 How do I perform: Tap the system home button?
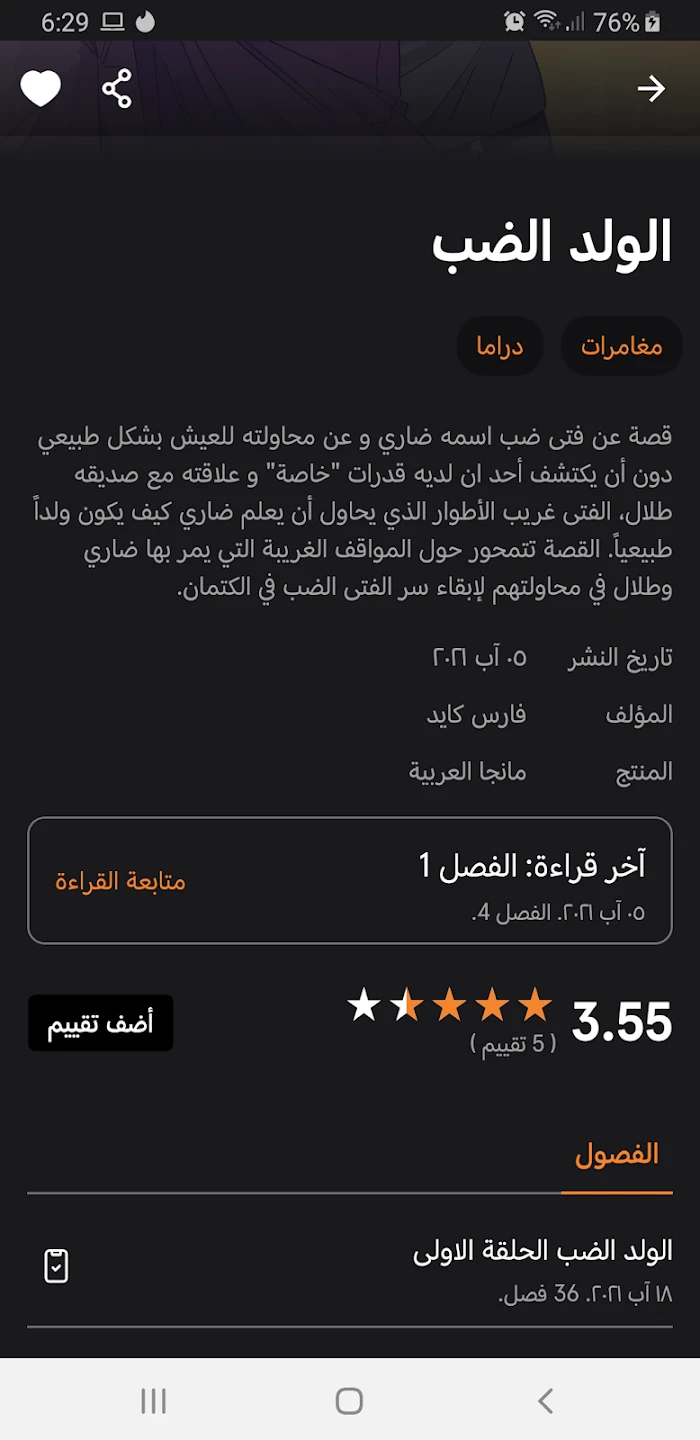point(349,1401)
